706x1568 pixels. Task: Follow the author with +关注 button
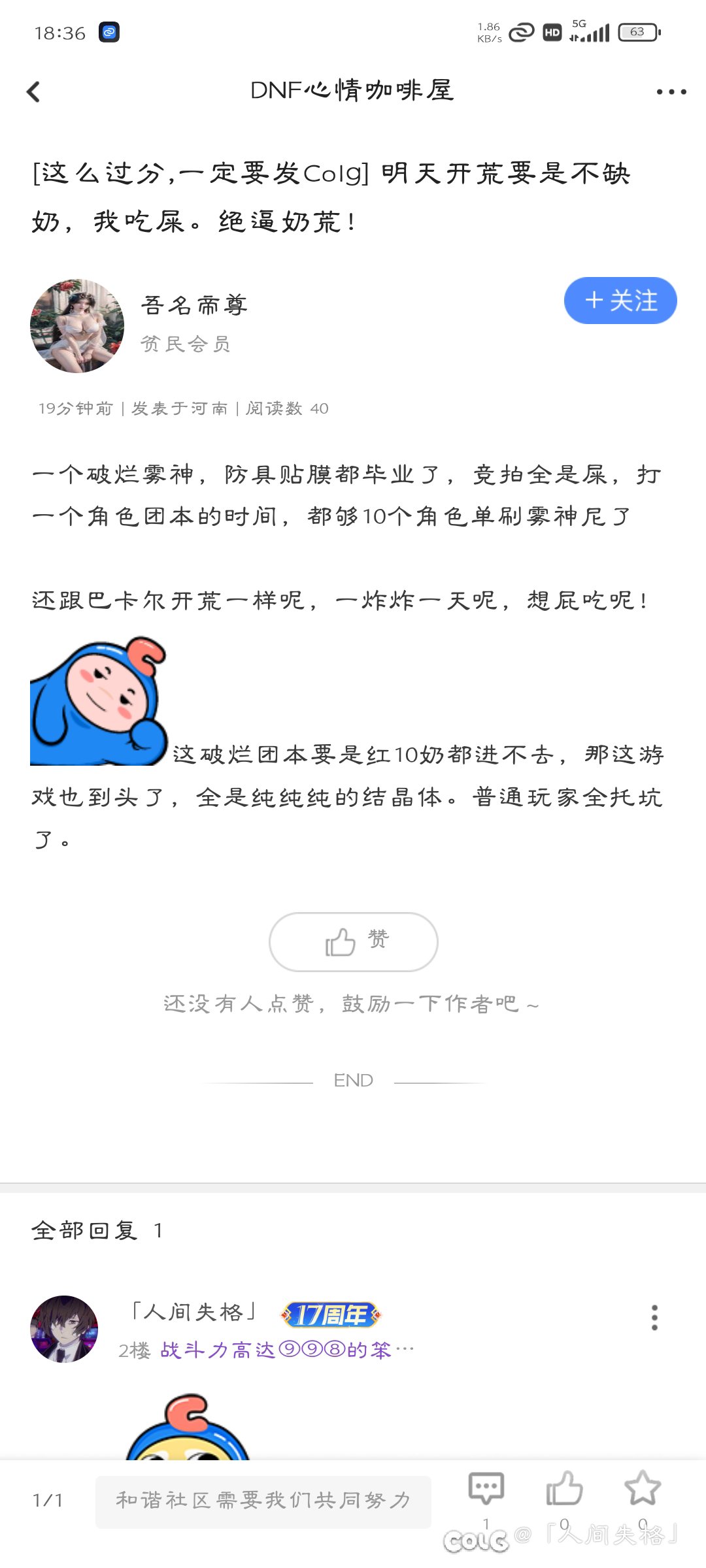[x=620, y=301]
